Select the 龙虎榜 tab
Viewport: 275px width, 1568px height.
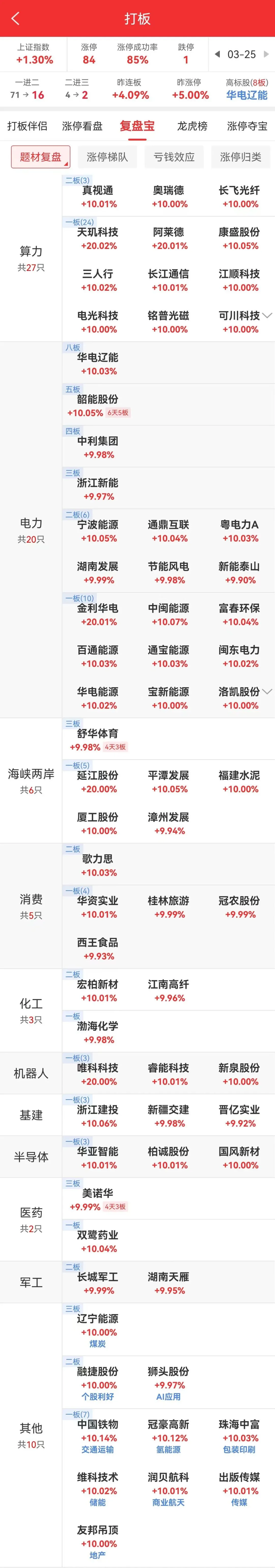pos(192,126)
